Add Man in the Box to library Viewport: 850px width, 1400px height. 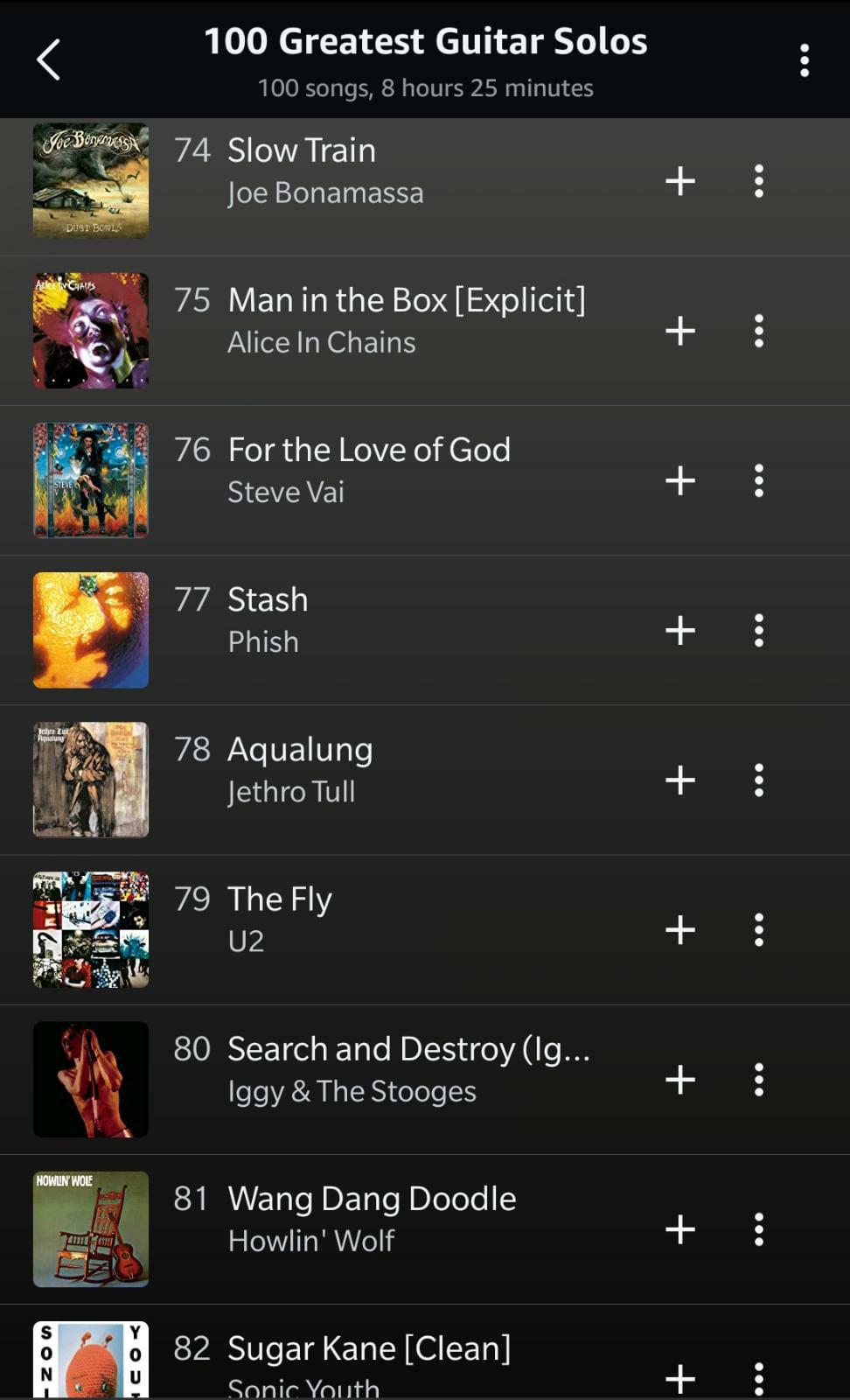pos(679,331)
